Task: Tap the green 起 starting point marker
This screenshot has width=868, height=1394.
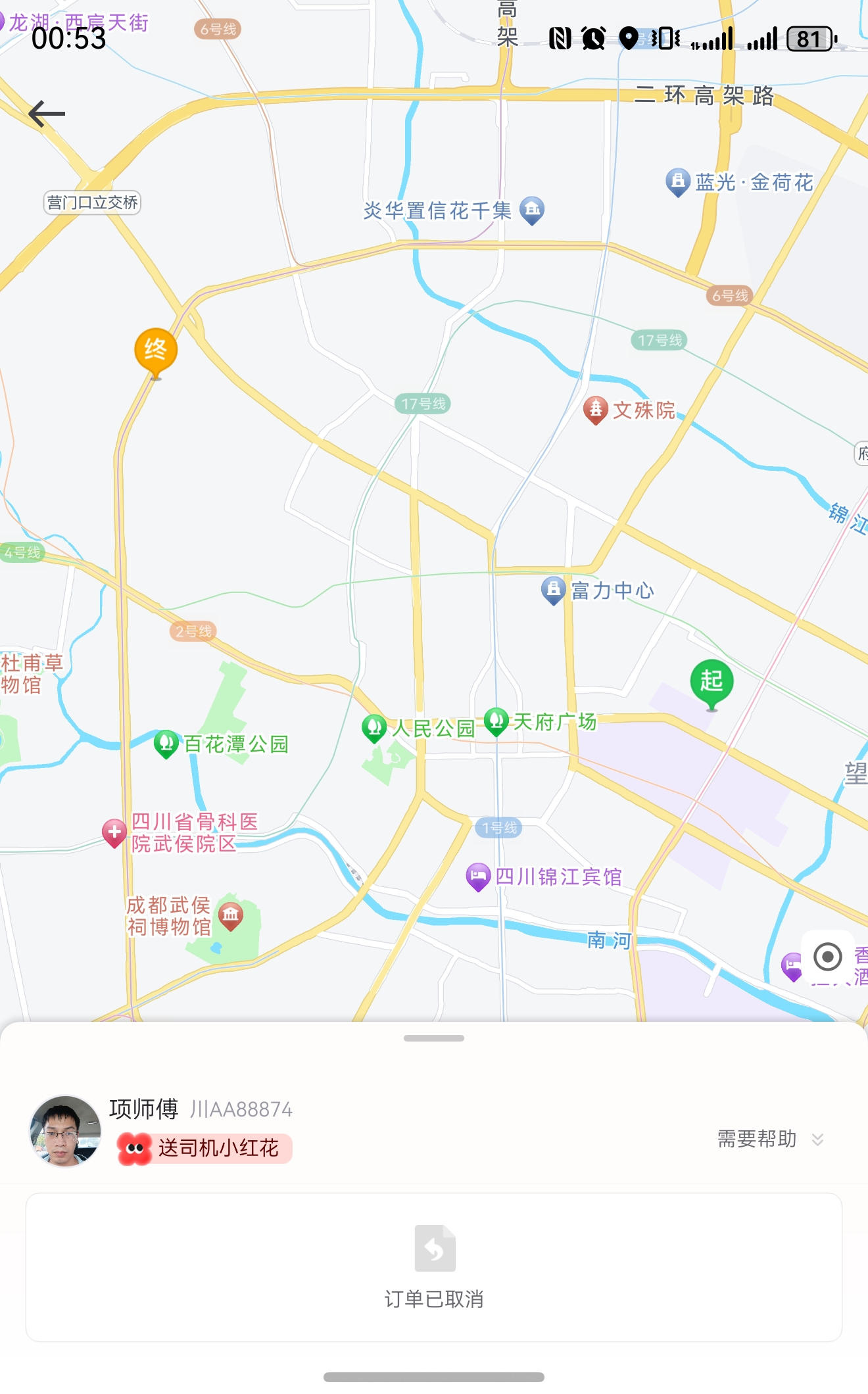Action: (711, 683)
